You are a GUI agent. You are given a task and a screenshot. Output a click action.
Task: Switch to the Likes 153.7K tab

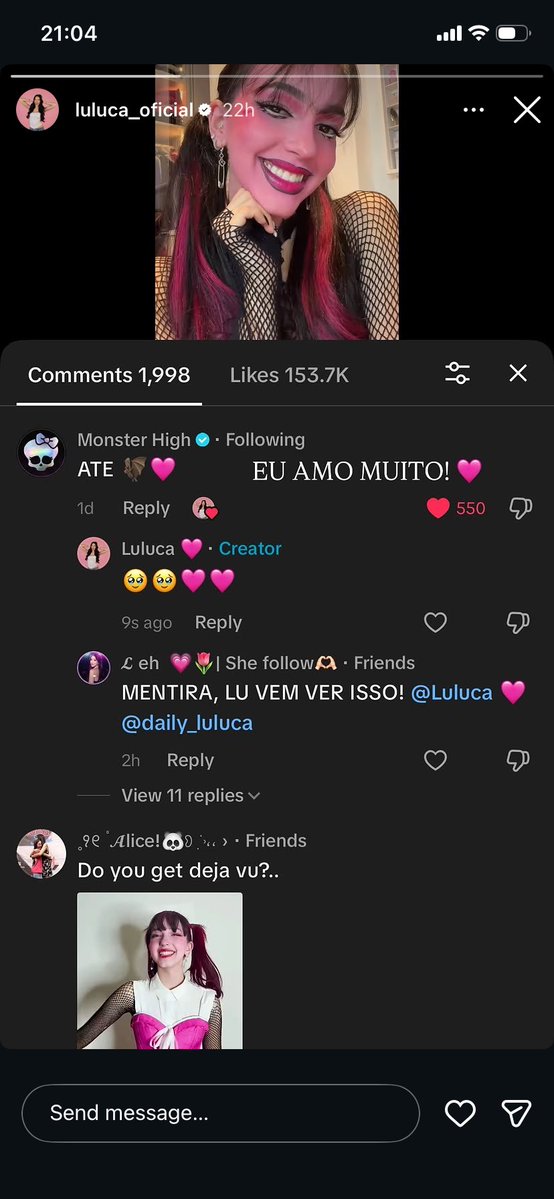pyautogui.click(x=289, y=375)
